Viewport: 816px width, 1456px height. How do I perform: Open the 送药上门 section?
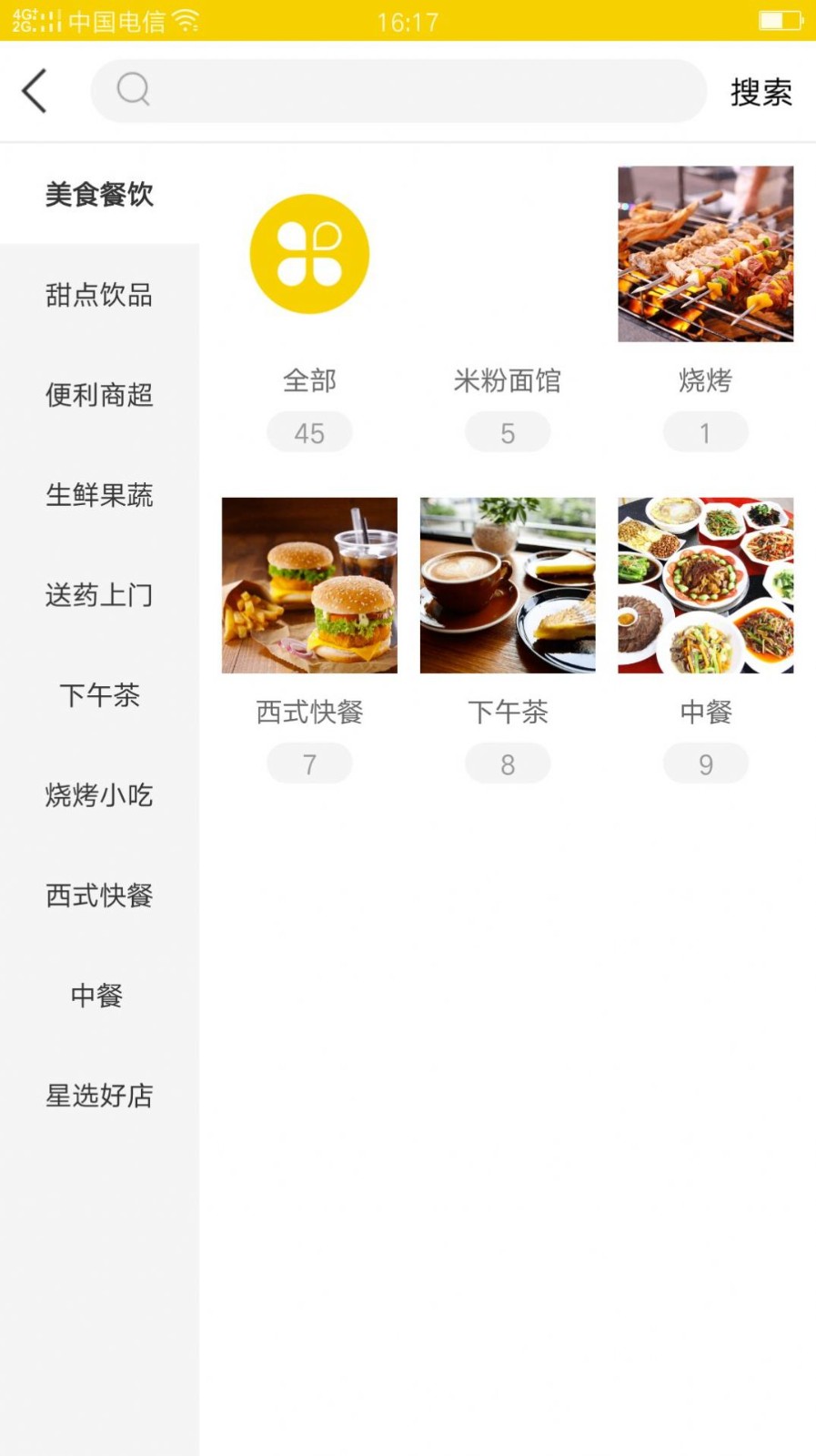point(98,595)
